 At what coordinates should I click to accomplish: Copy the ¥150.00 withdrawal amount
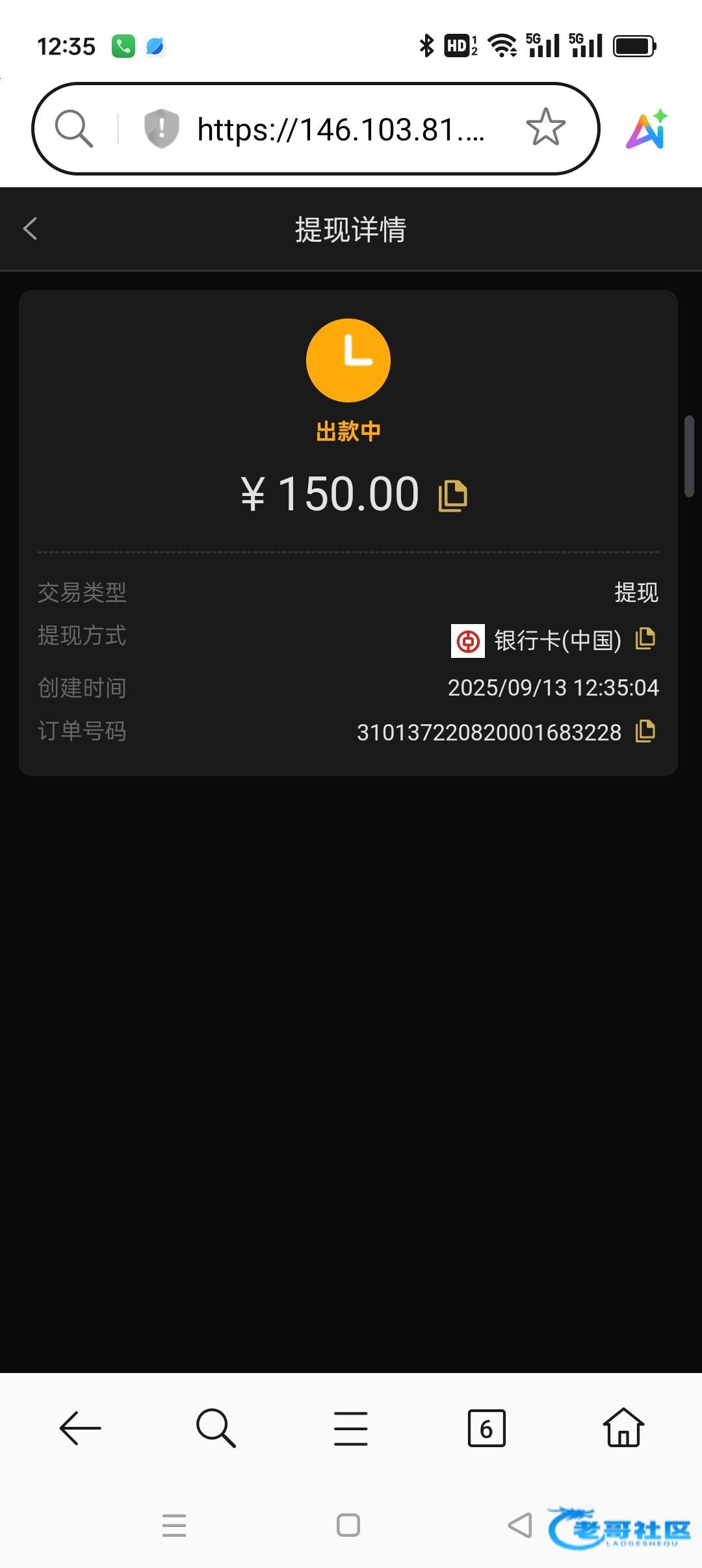point(453,496)
